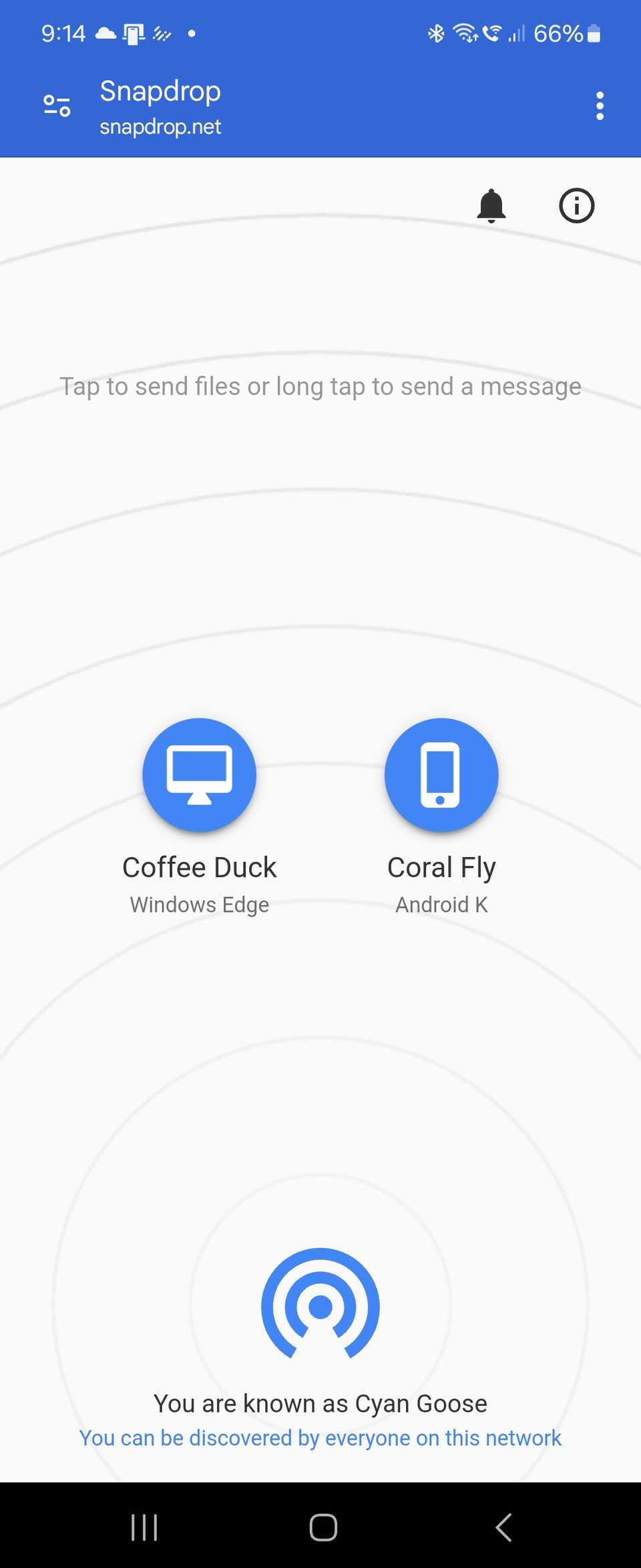Image resolution: width=641 pixels, height=1568 pixels.
Task: Go back with the system back button
Action: click(504, 1527)
